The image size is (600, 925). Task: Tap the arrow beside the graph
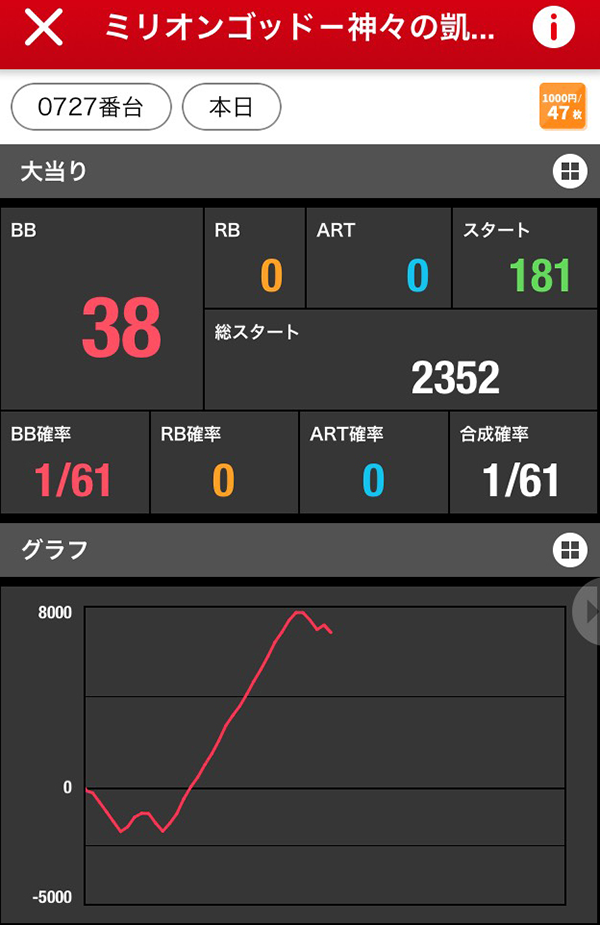pyautogui.click(x=590, y=612)
